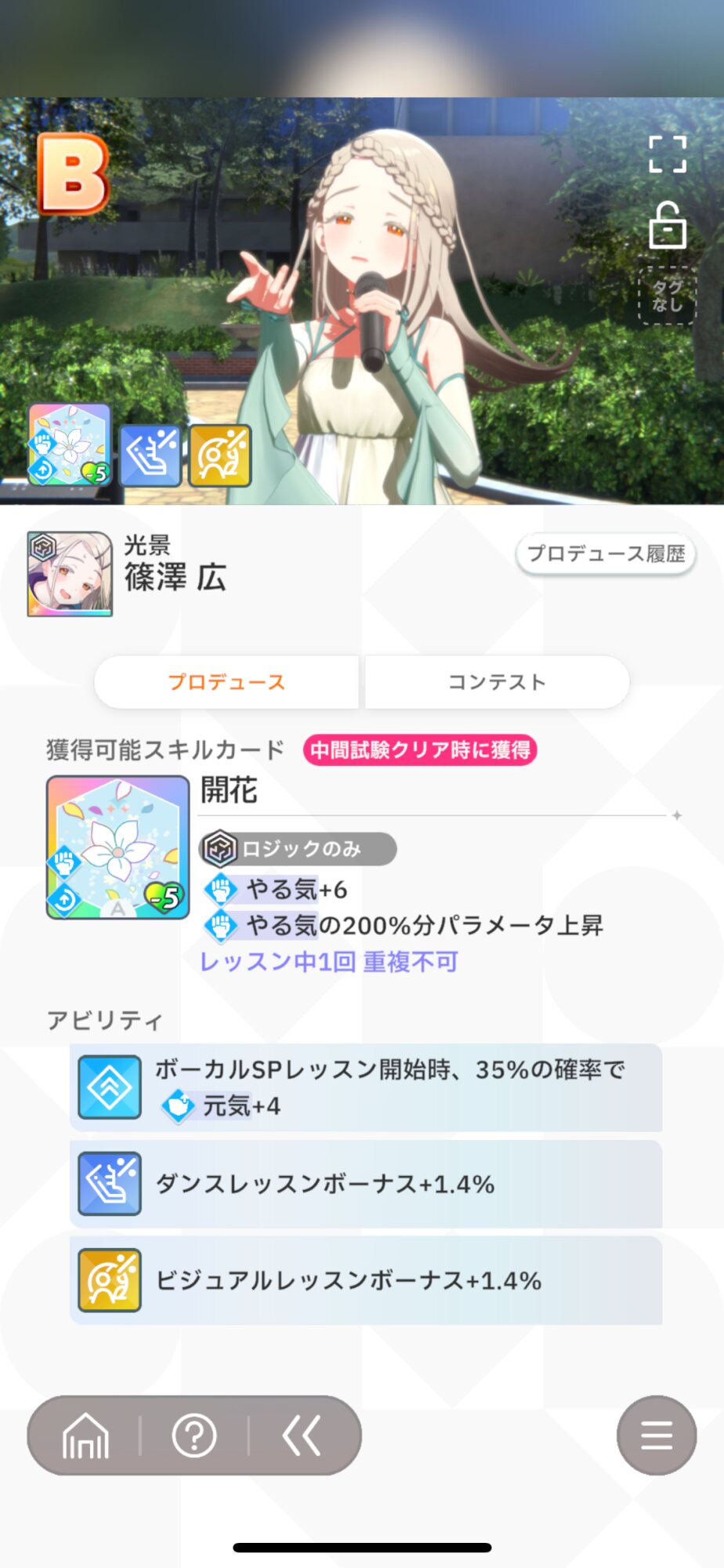Open the ダンスレッスンボーナス ability row
This screenshot has width=724, height=1568.
[366, 1184]
